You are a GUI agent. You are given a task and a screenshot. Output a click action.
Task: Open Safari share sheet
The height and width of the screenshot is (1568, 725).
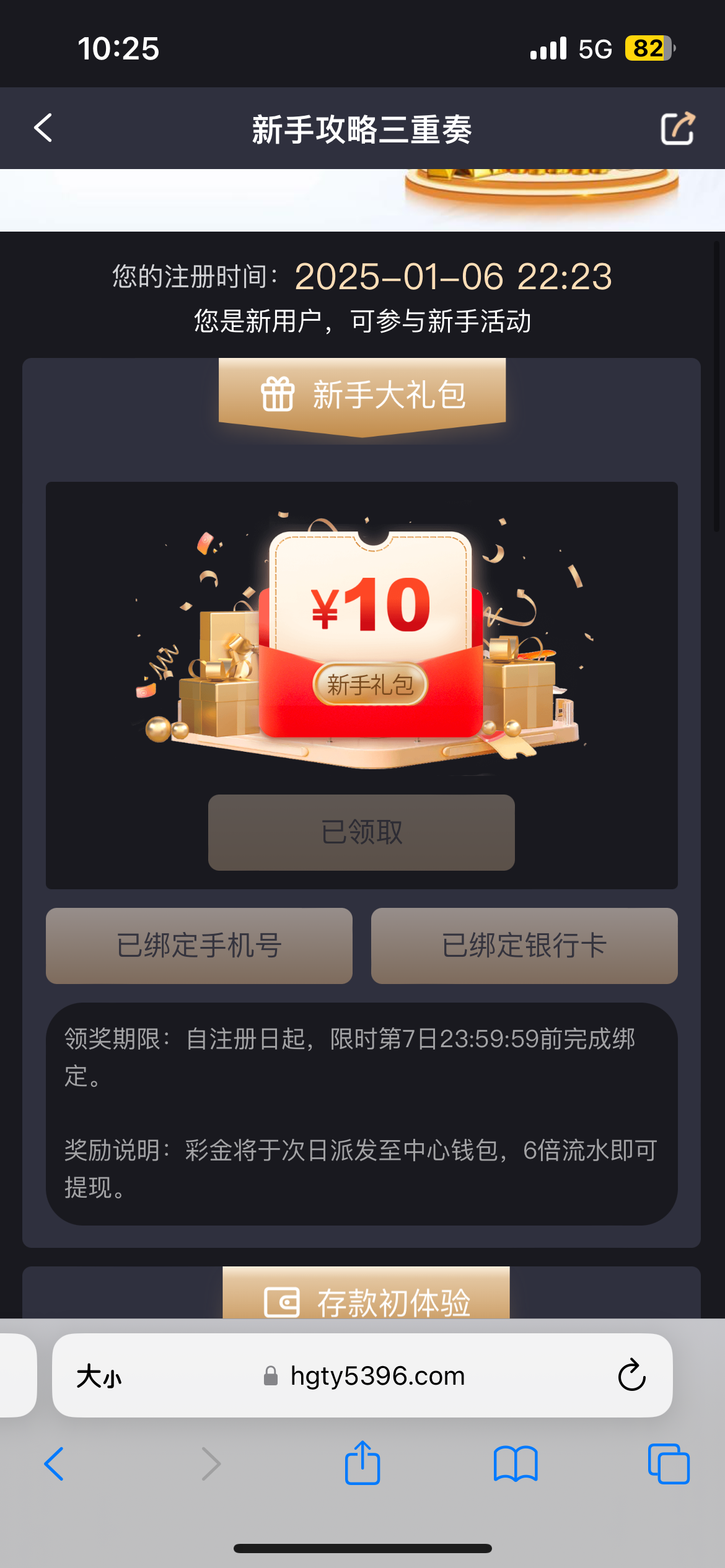[362, 1463]
